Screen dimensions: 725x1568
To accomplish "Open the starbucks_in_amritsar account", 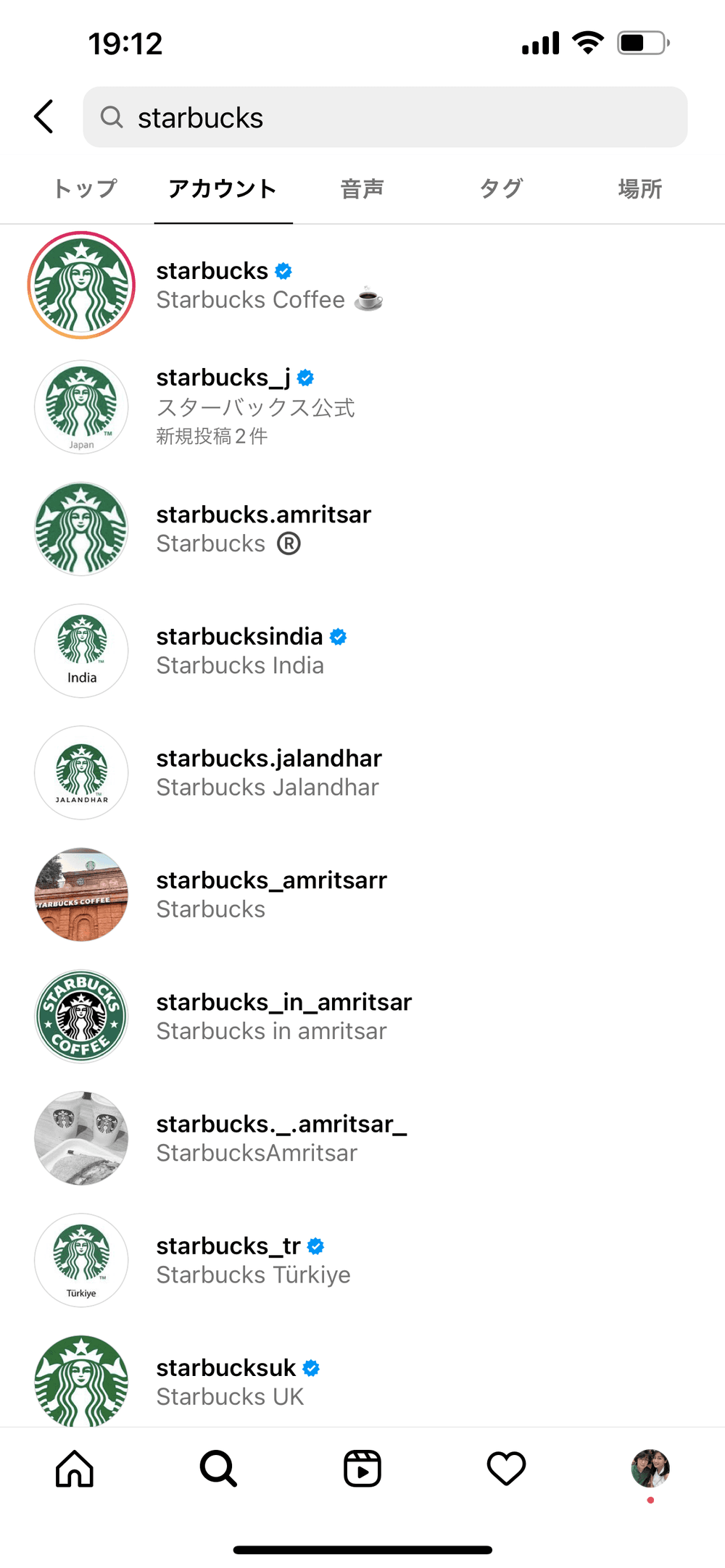I will point(283,1016).
